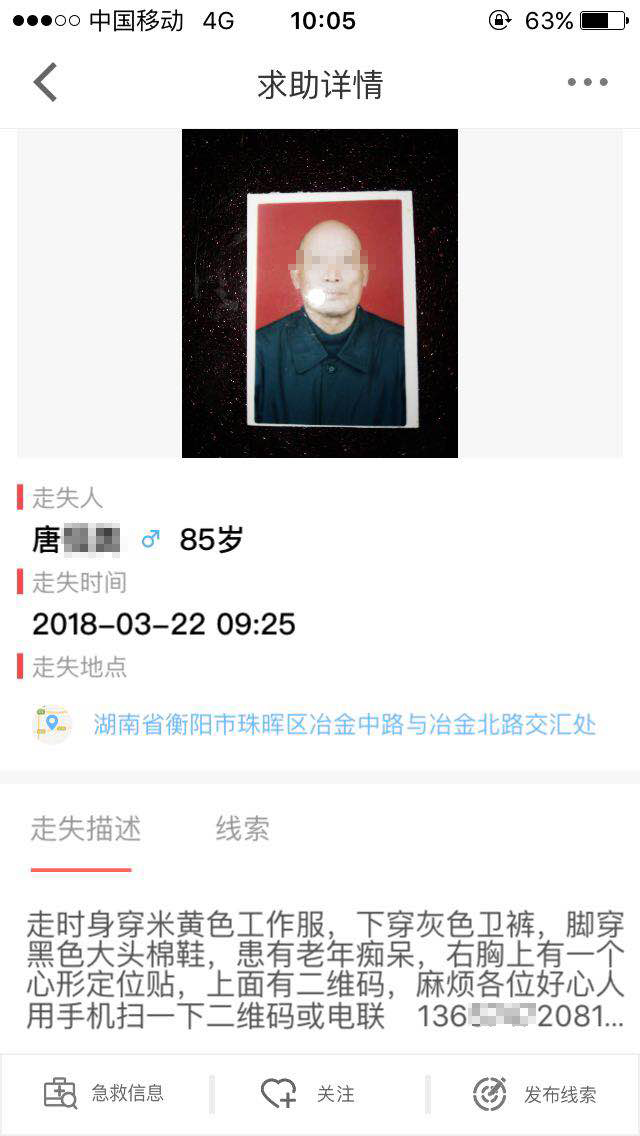Open 急救信息 first-aid info
This screenshot has width=640, height=1136.
(105, 1094)
